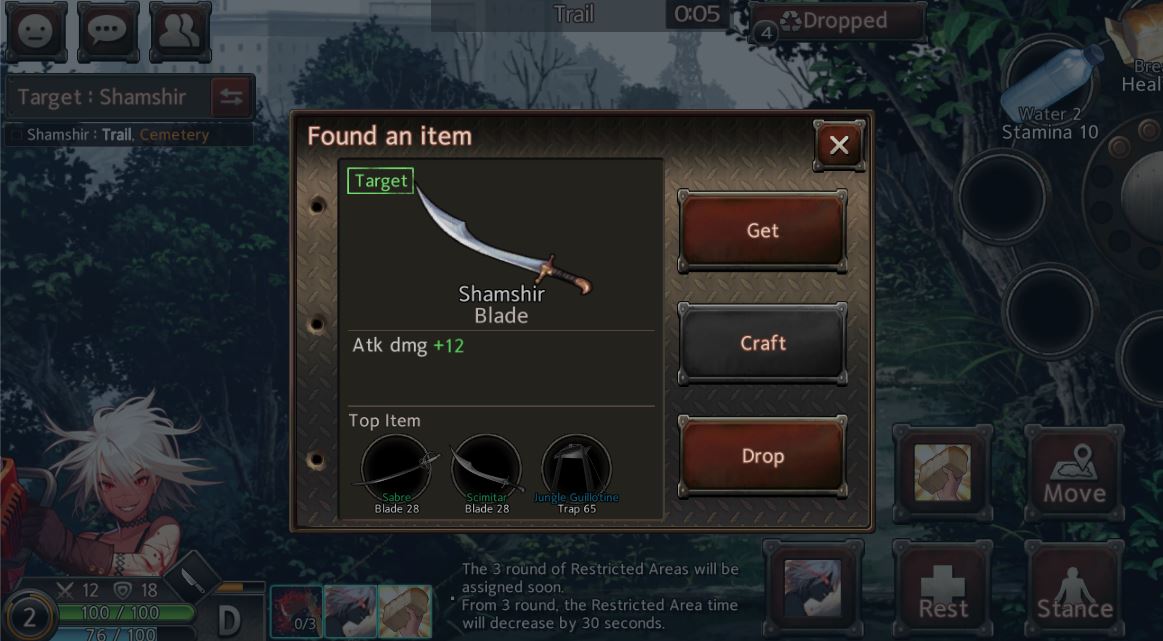The height and width of the screenshot is (641, 1163).
Task: Select the Craft button
Action: (x=762, y=344)
